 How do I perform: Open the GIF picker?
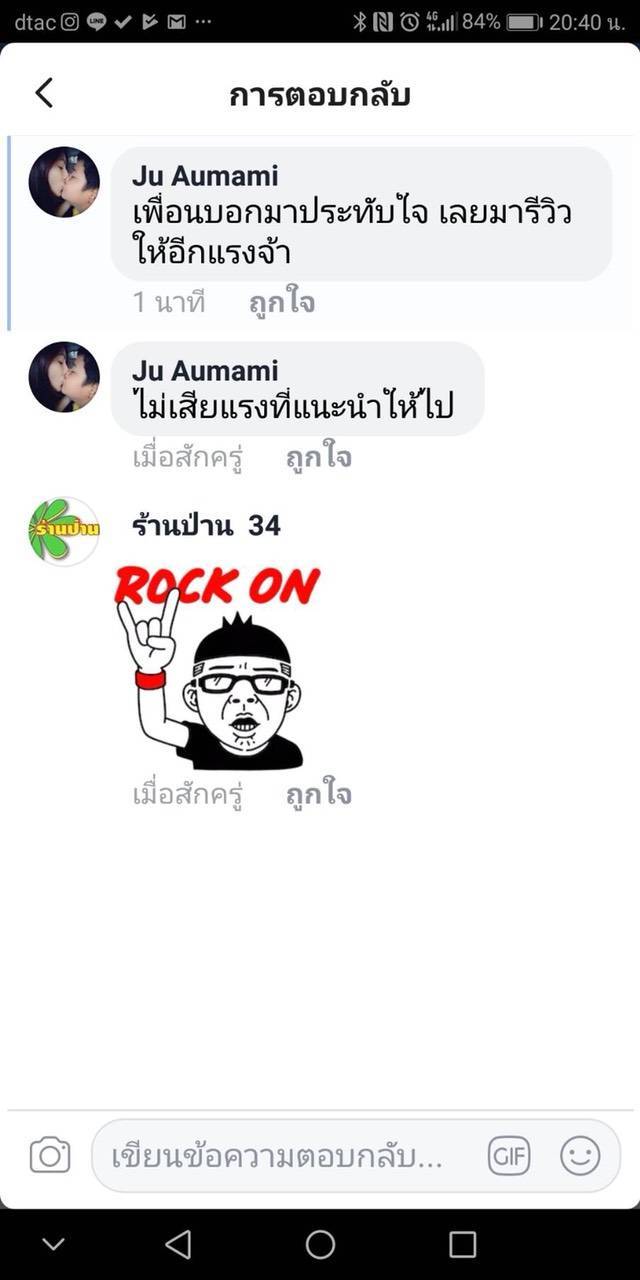click(x=509, y=1157)
